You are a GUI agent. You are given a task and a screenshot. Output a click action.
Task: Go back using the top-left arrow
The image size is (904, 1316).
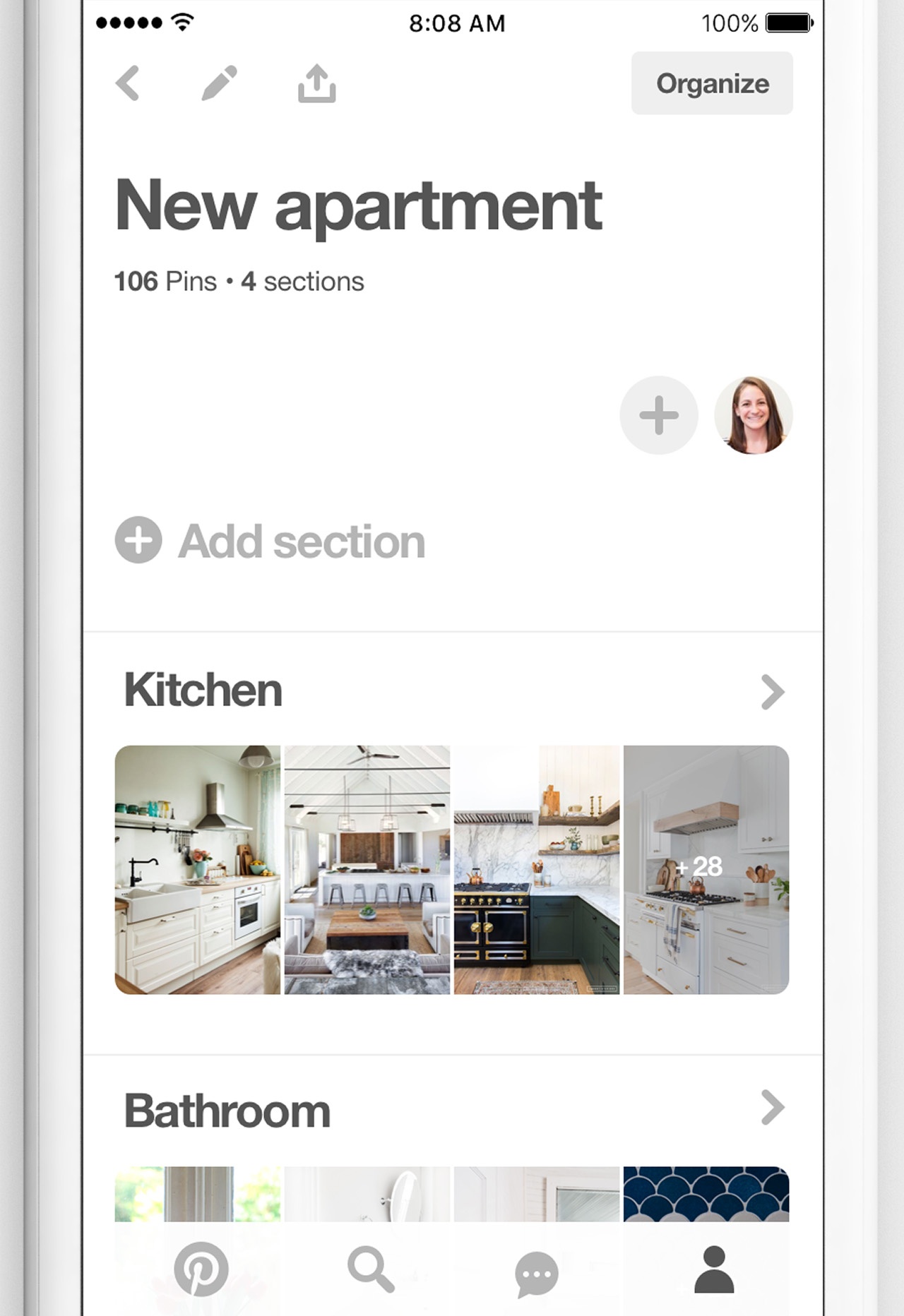[129, 83]
